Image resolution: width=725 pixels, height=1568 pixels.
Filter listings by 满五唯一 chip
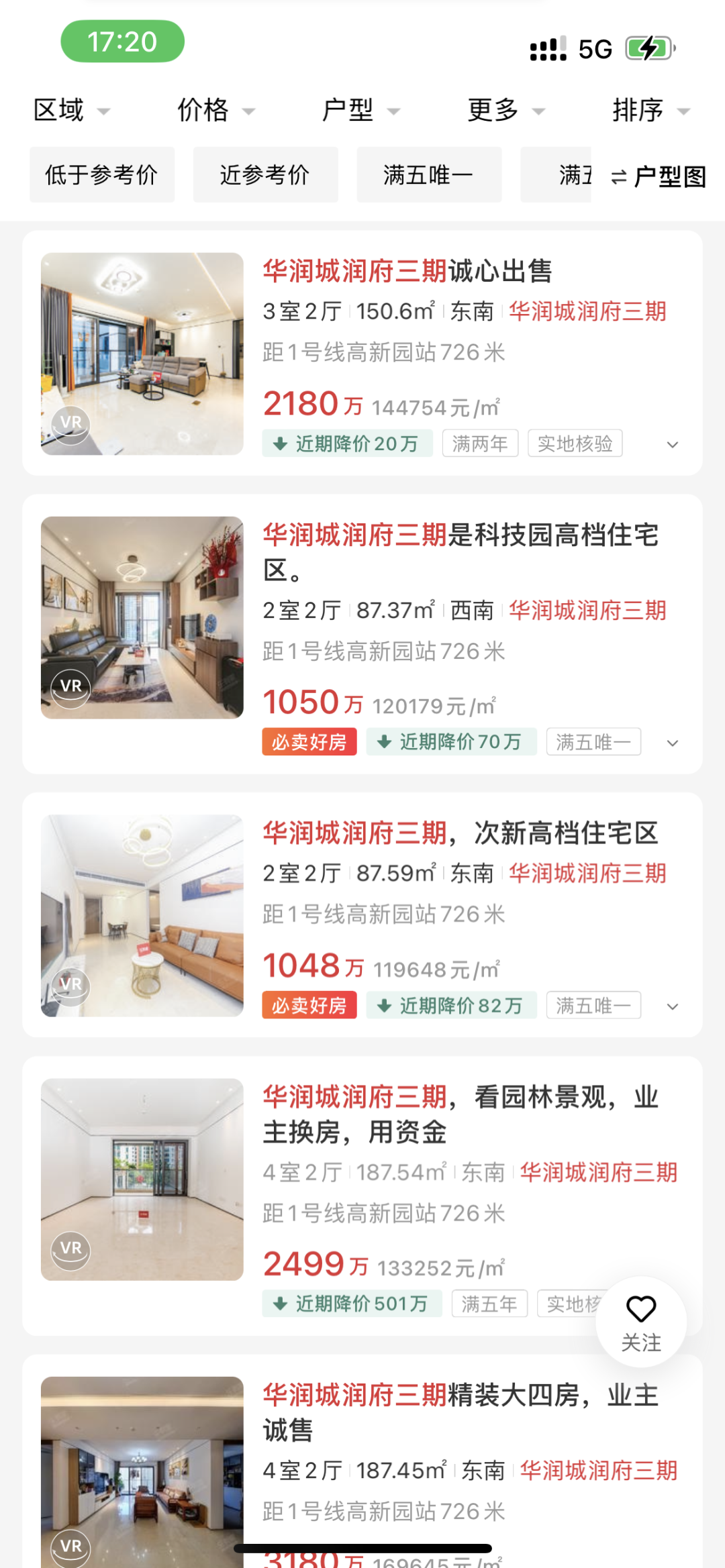click(429, 175)
